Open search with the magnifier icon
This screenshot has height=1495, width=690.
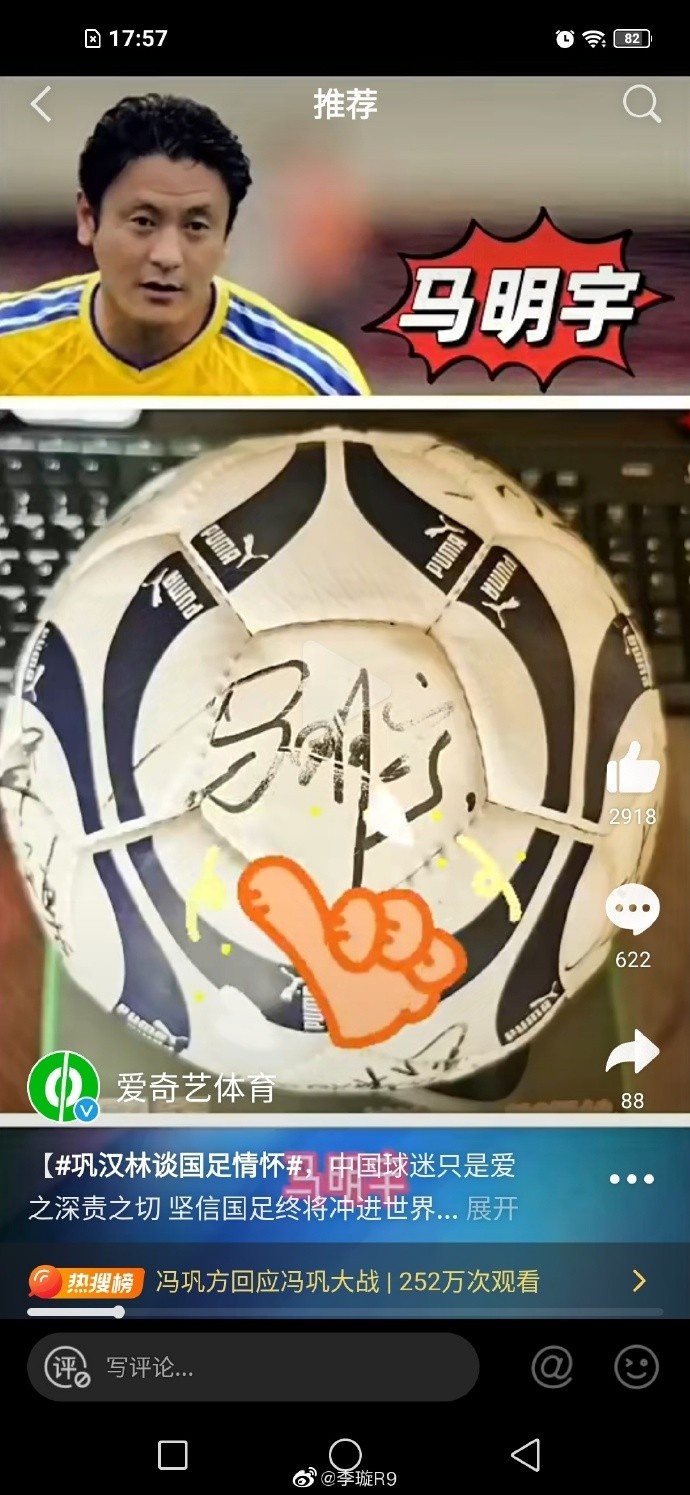641,104
